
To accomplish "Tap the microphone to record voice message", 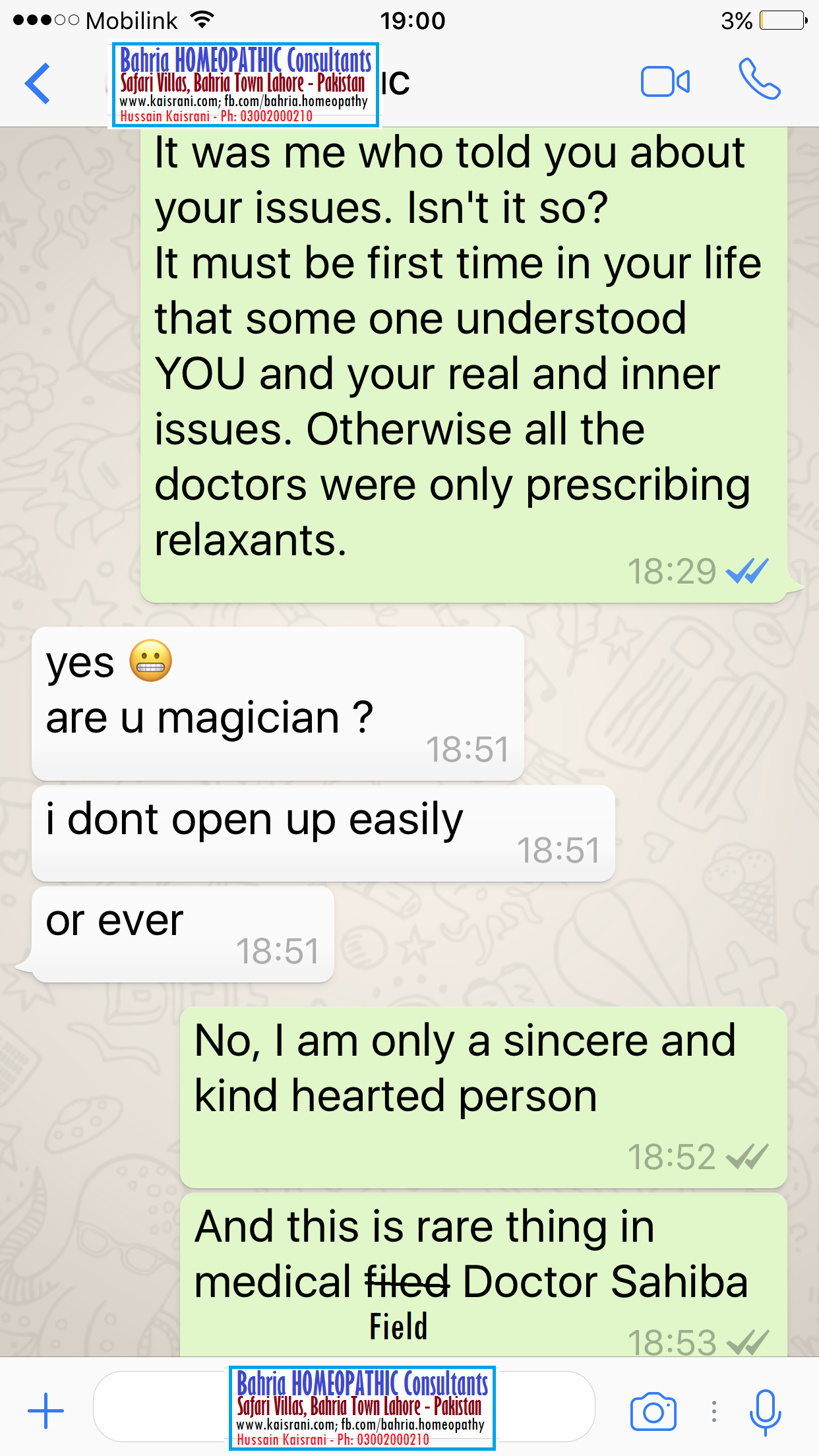I will 765,1412.
